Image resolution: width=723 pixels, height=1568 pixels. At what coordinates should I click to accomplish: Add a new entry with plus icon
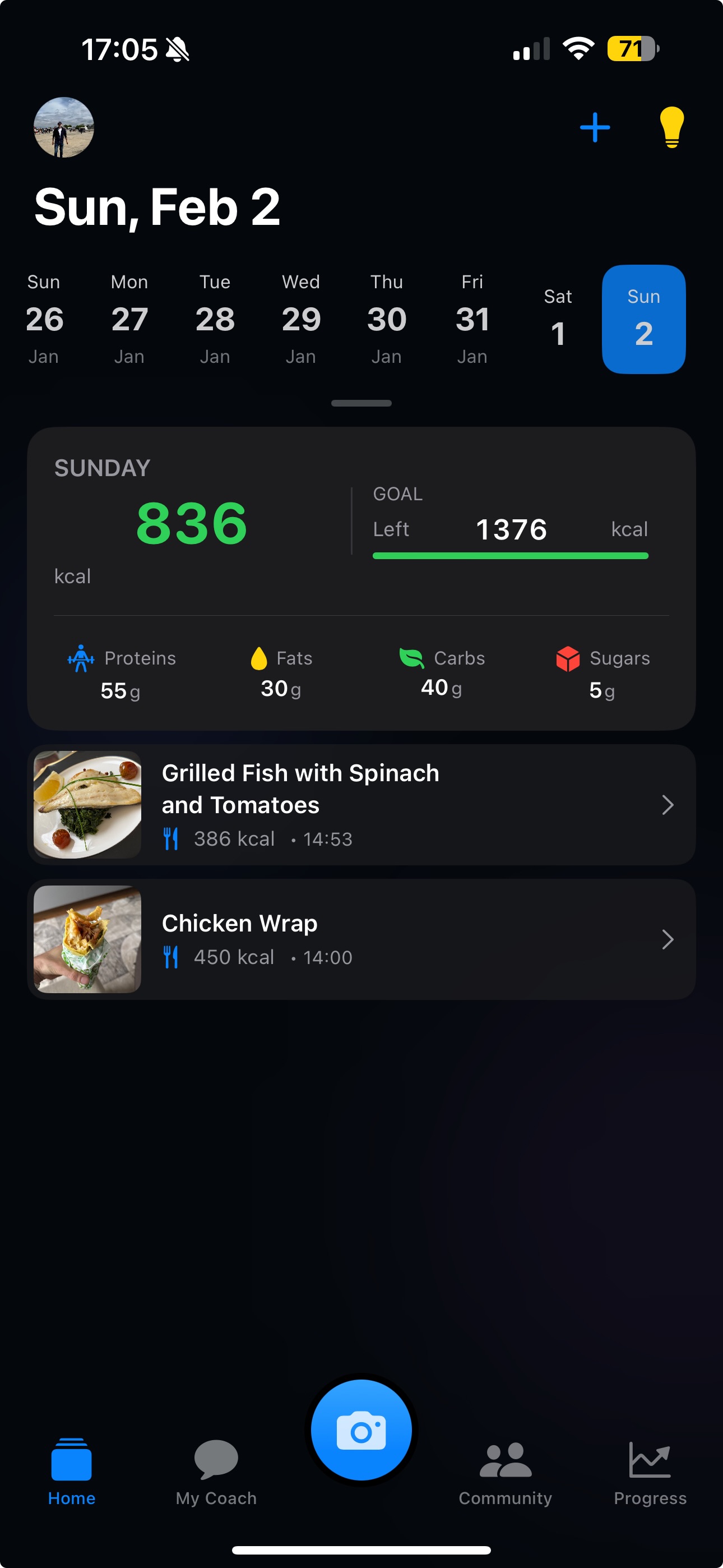(x=595, y=127)
